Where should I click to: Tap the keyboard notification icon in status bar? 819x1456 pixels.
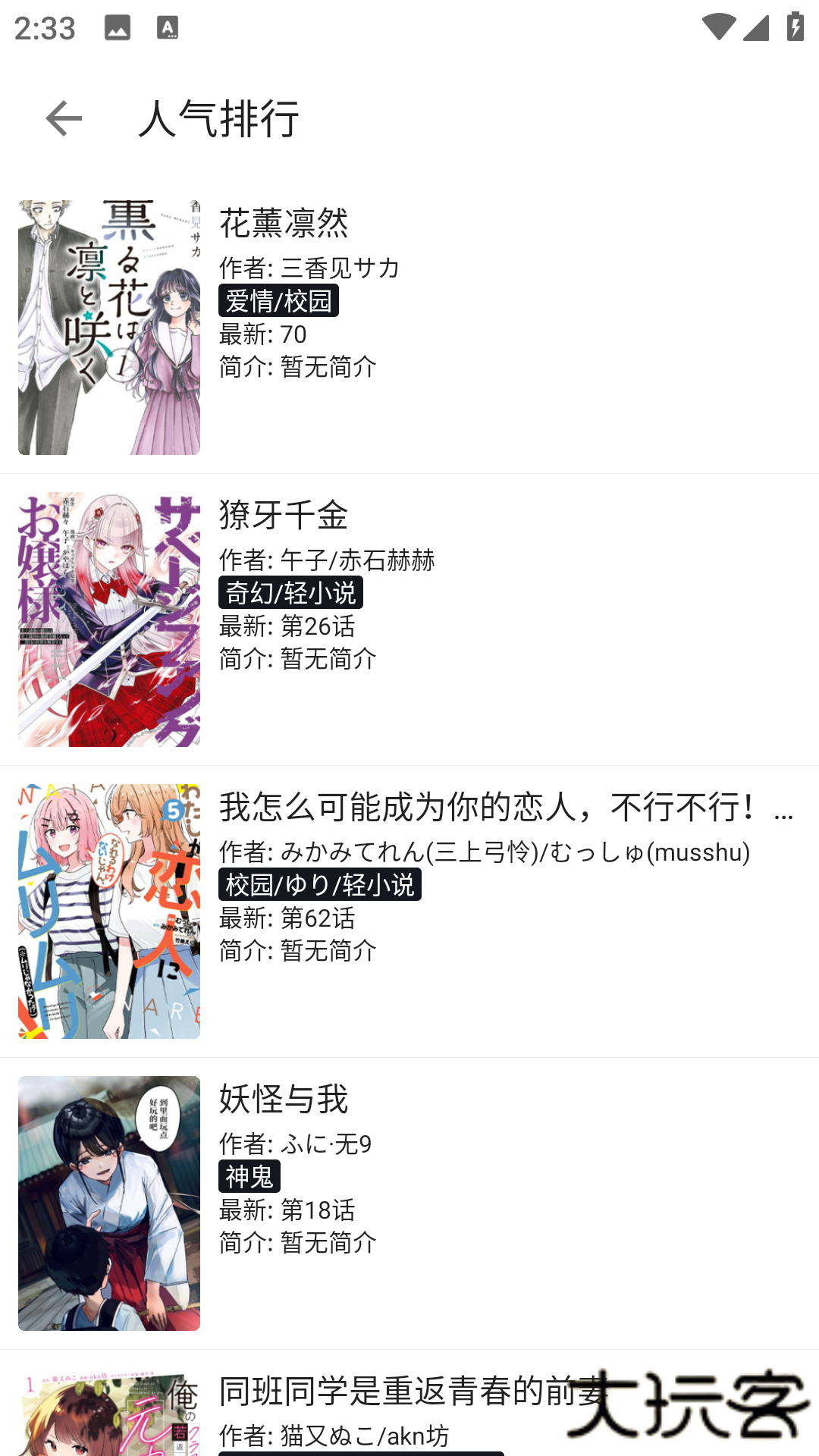click(166, 28)
